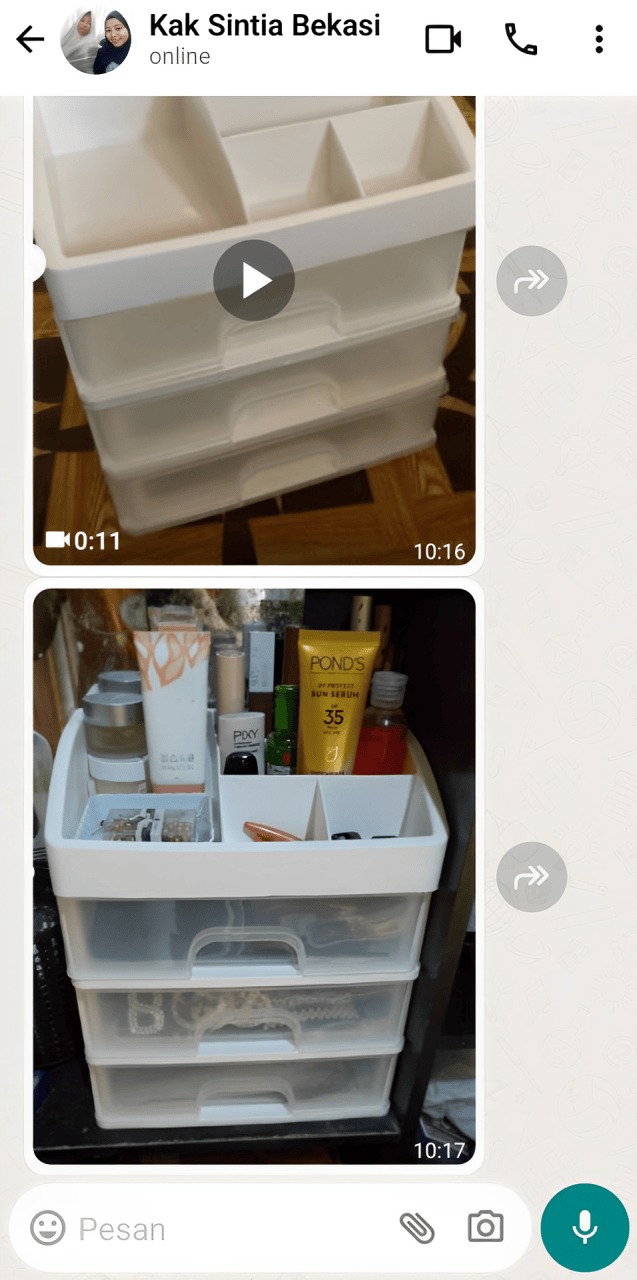Forward the photo sent at 10:17
637x1280 pixels.
click(x=531, y=877)
